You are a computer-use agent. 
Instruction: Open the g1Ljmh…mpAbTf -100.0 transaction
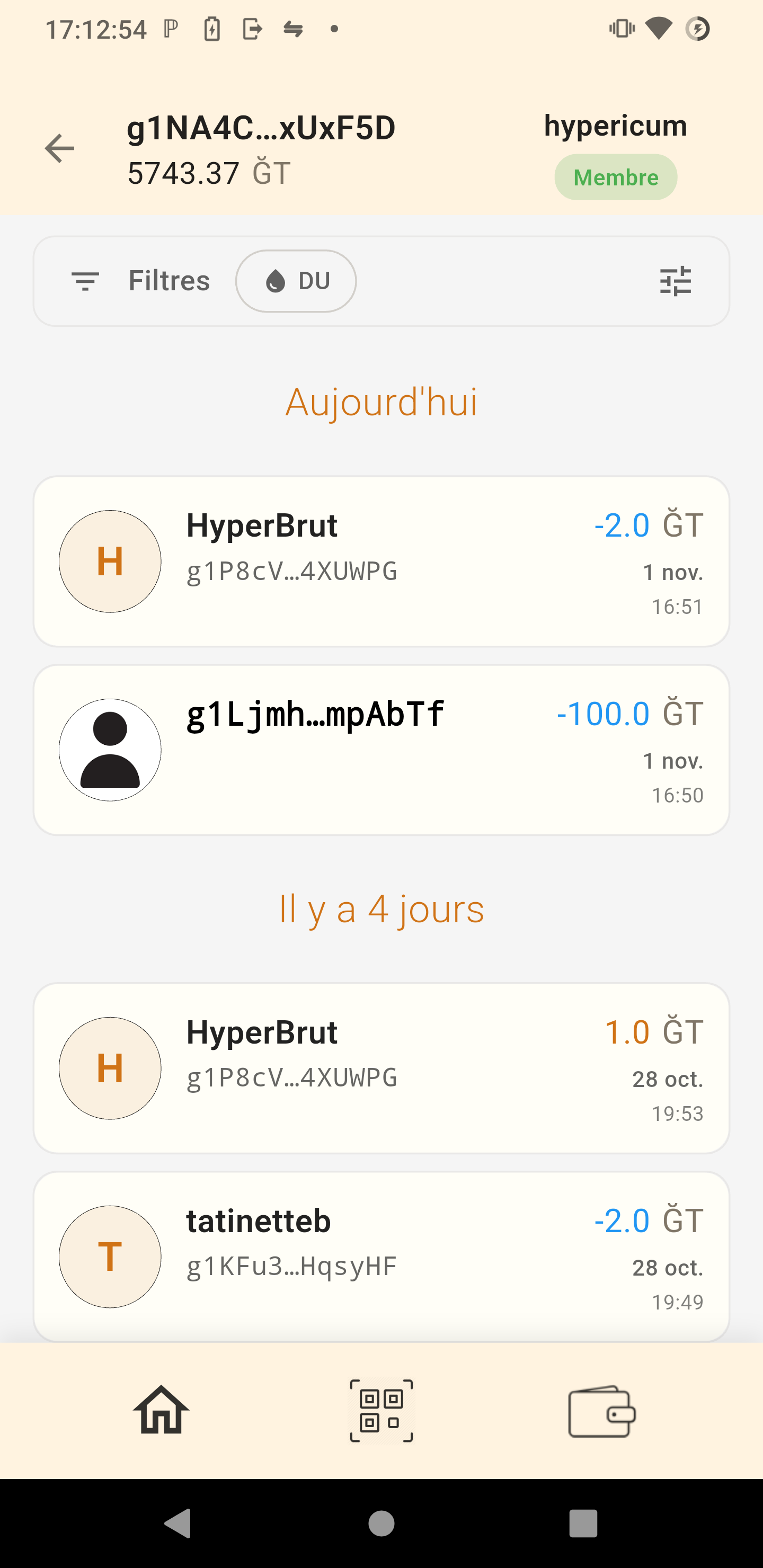[x=381, y=750]
